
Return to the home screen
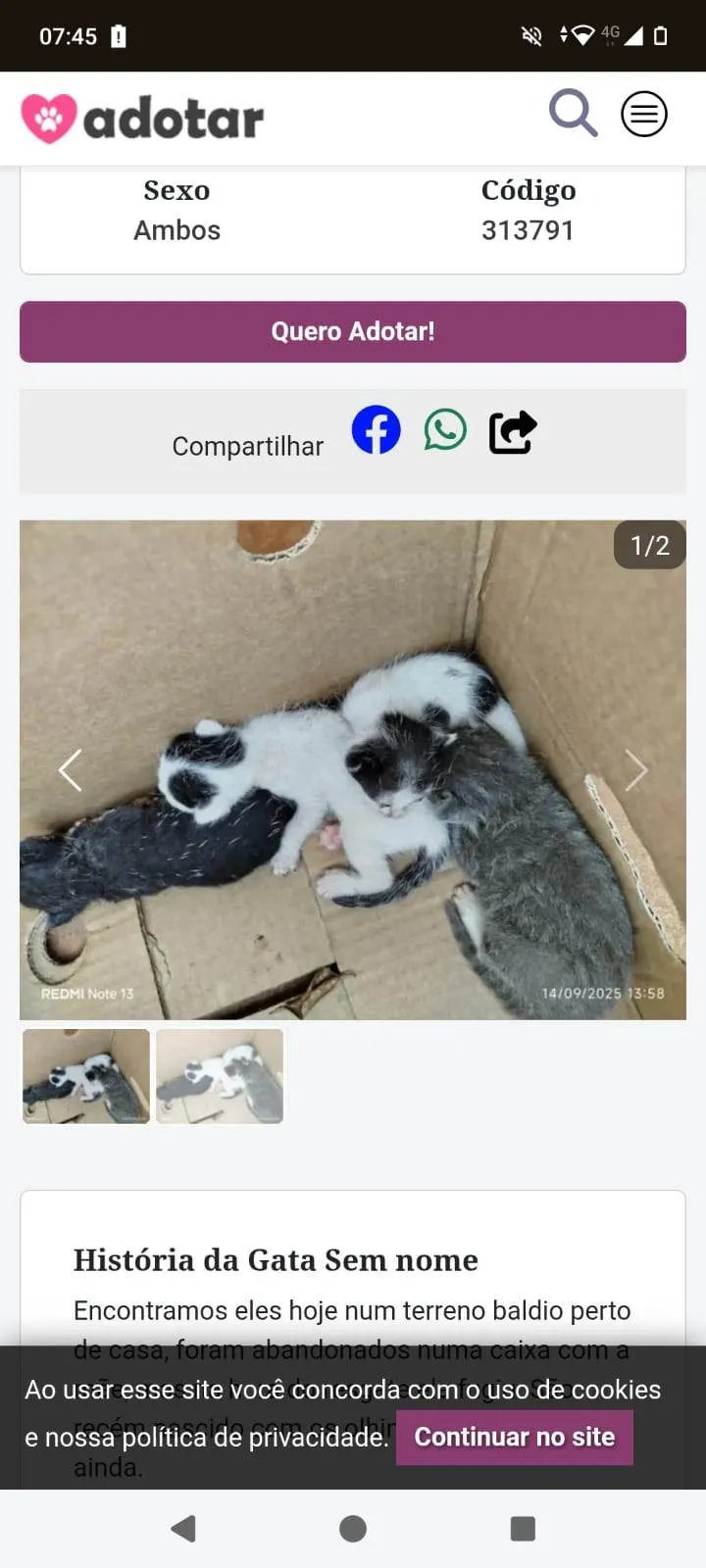tap(353, 1529)
